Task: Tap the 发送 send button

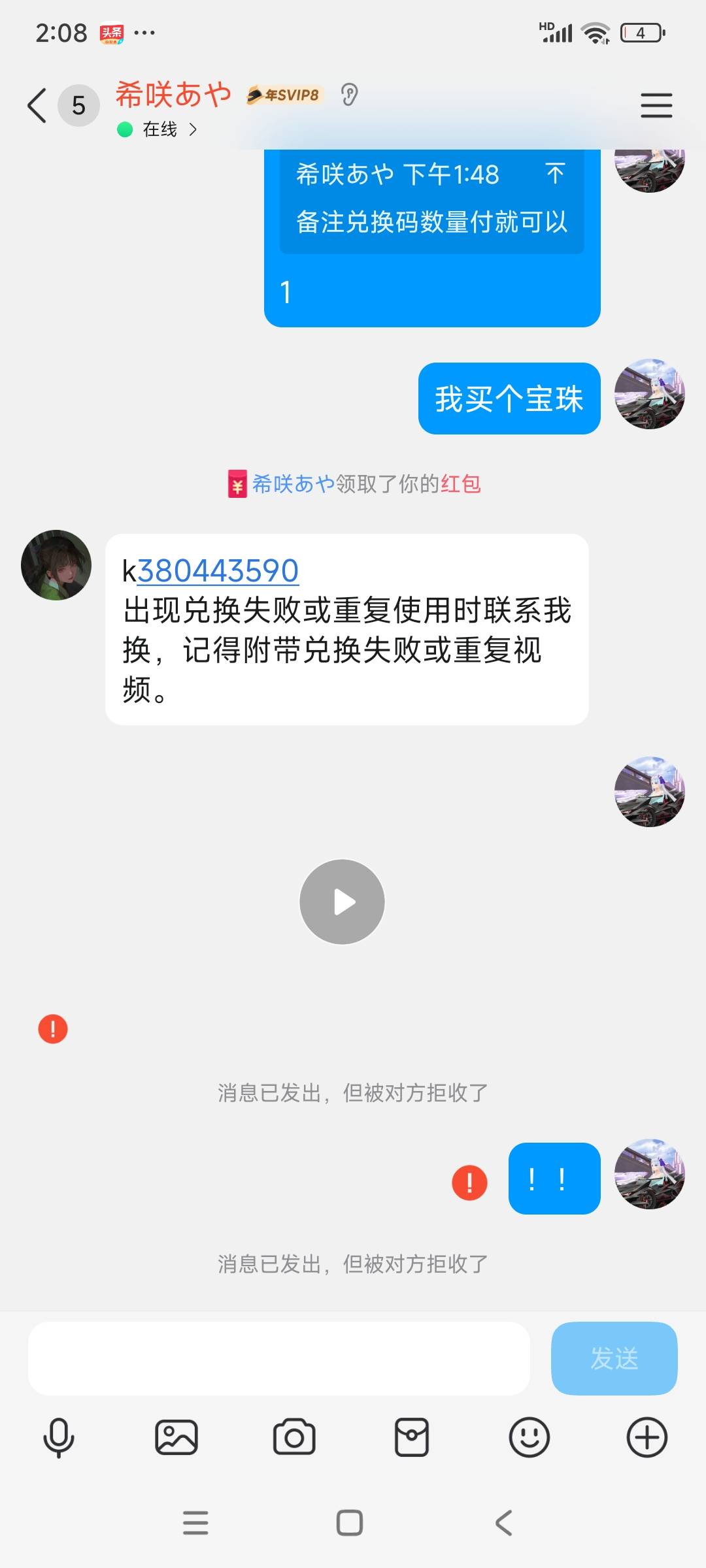Action: click(x=614, y=1358)
